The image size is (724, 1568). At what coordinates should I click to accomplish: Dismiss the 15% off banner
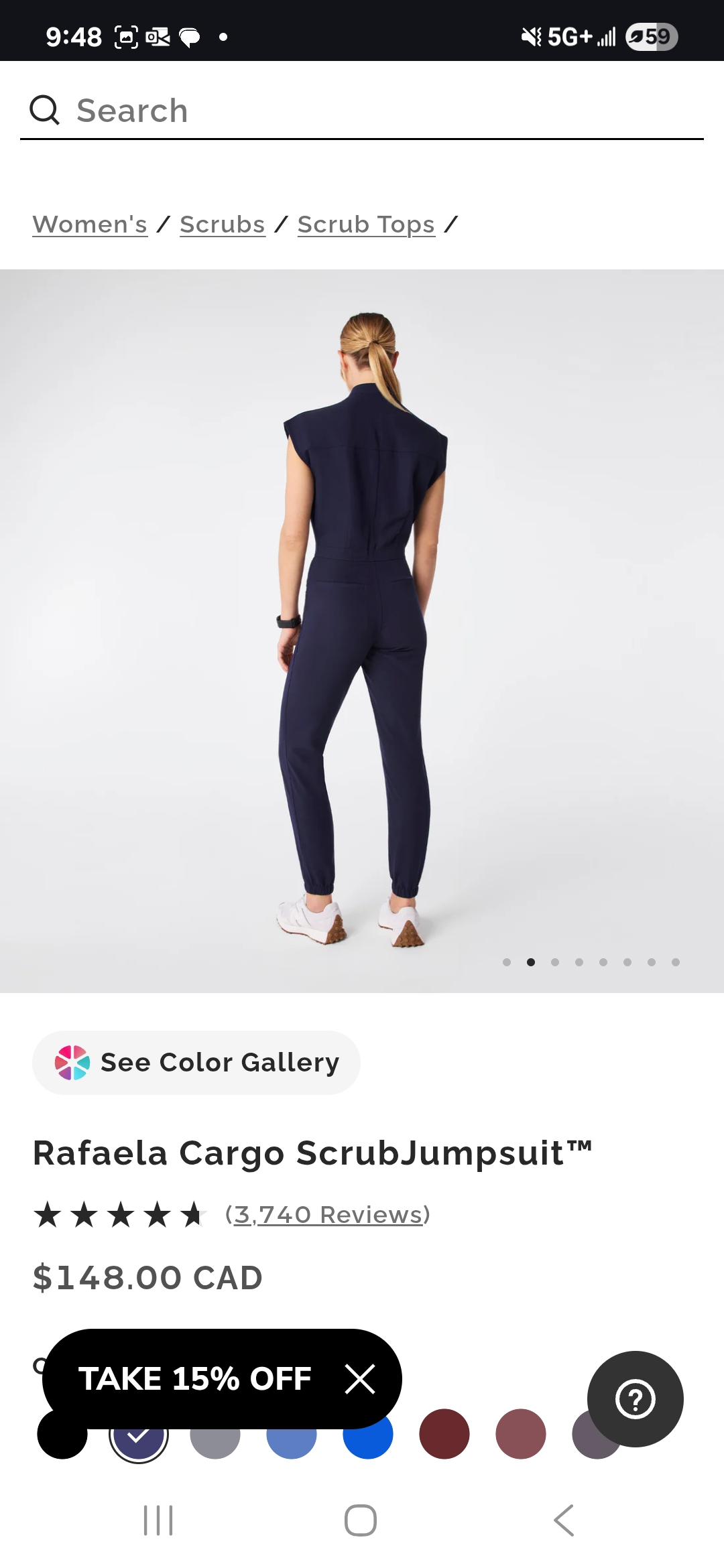[x=360, y=1379]
